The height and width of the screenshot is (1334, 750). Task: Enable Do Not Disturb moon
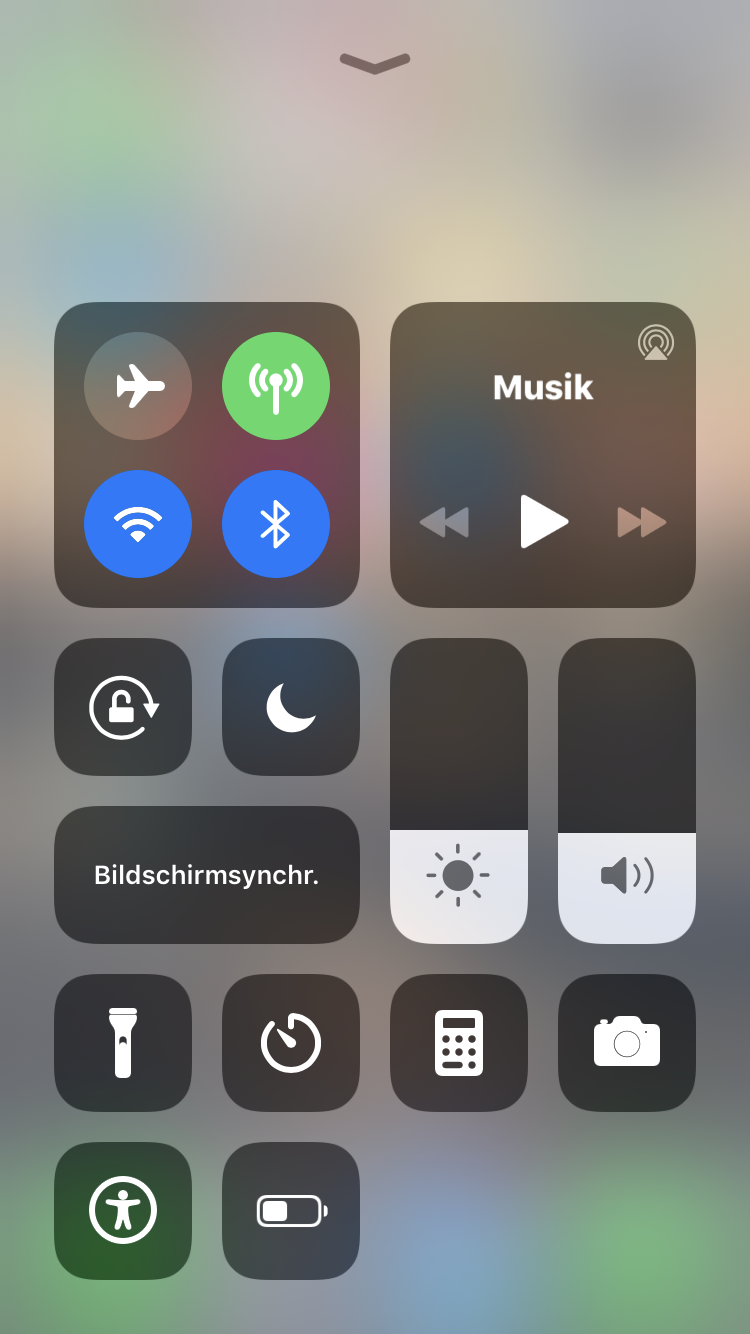click(291, 707)
